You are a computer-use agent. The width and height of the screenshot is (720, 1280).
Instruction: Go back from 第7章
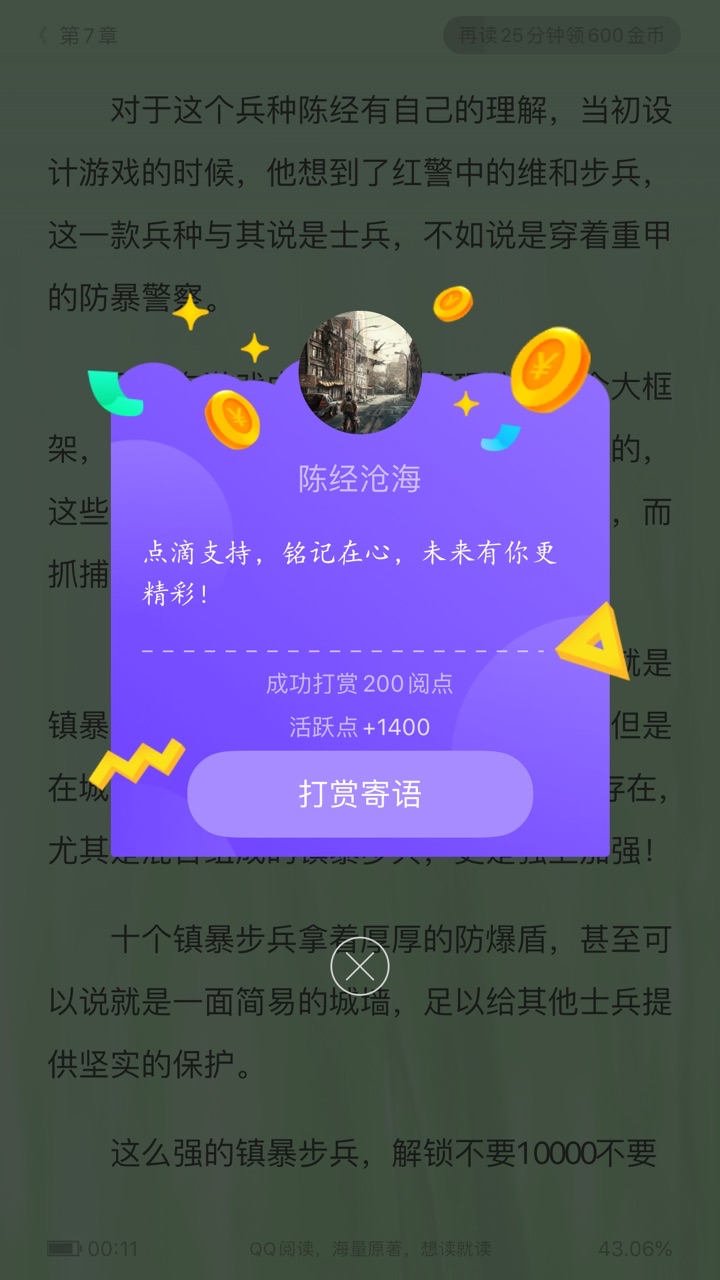coord(44,36)
